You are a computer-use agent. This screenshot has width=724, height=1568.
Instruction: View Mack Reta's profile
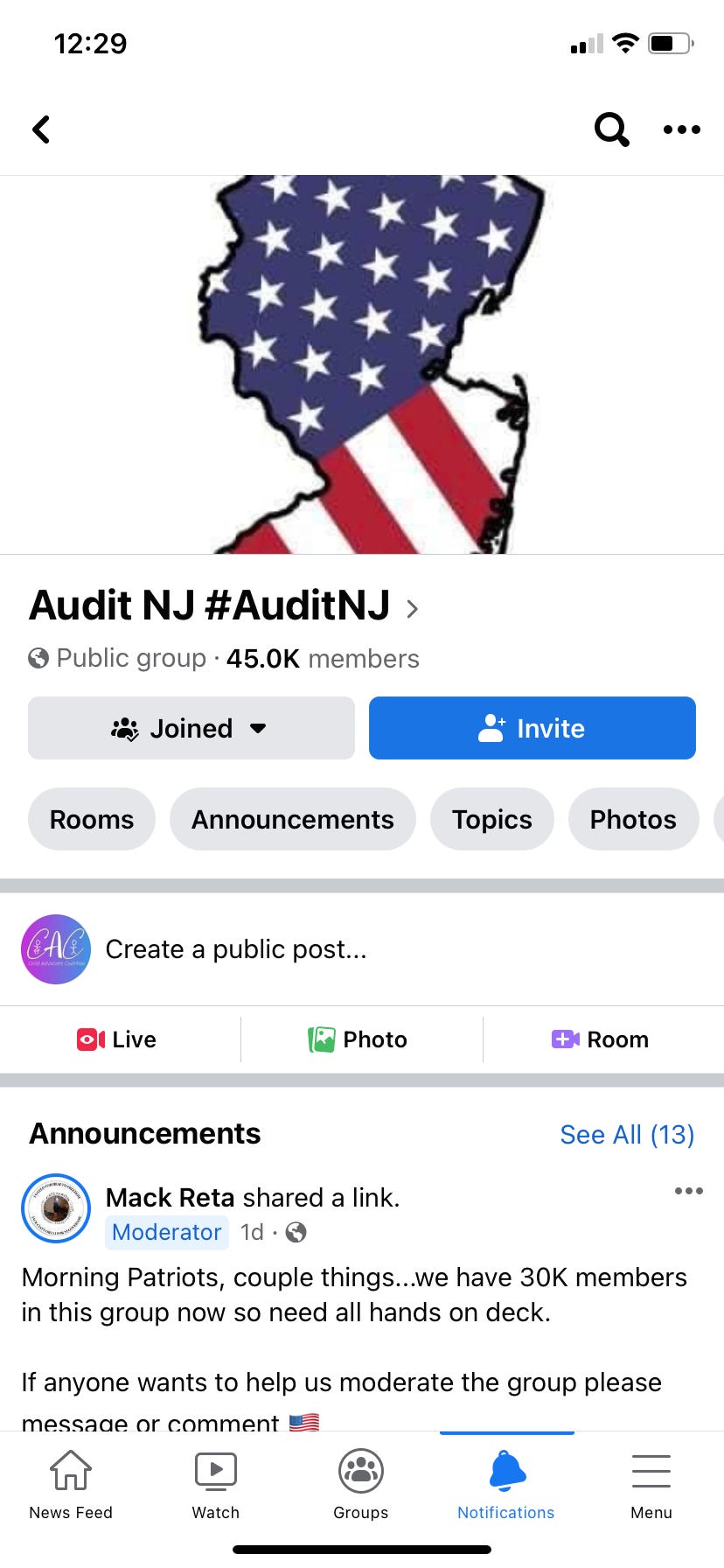pos(170,1197)
